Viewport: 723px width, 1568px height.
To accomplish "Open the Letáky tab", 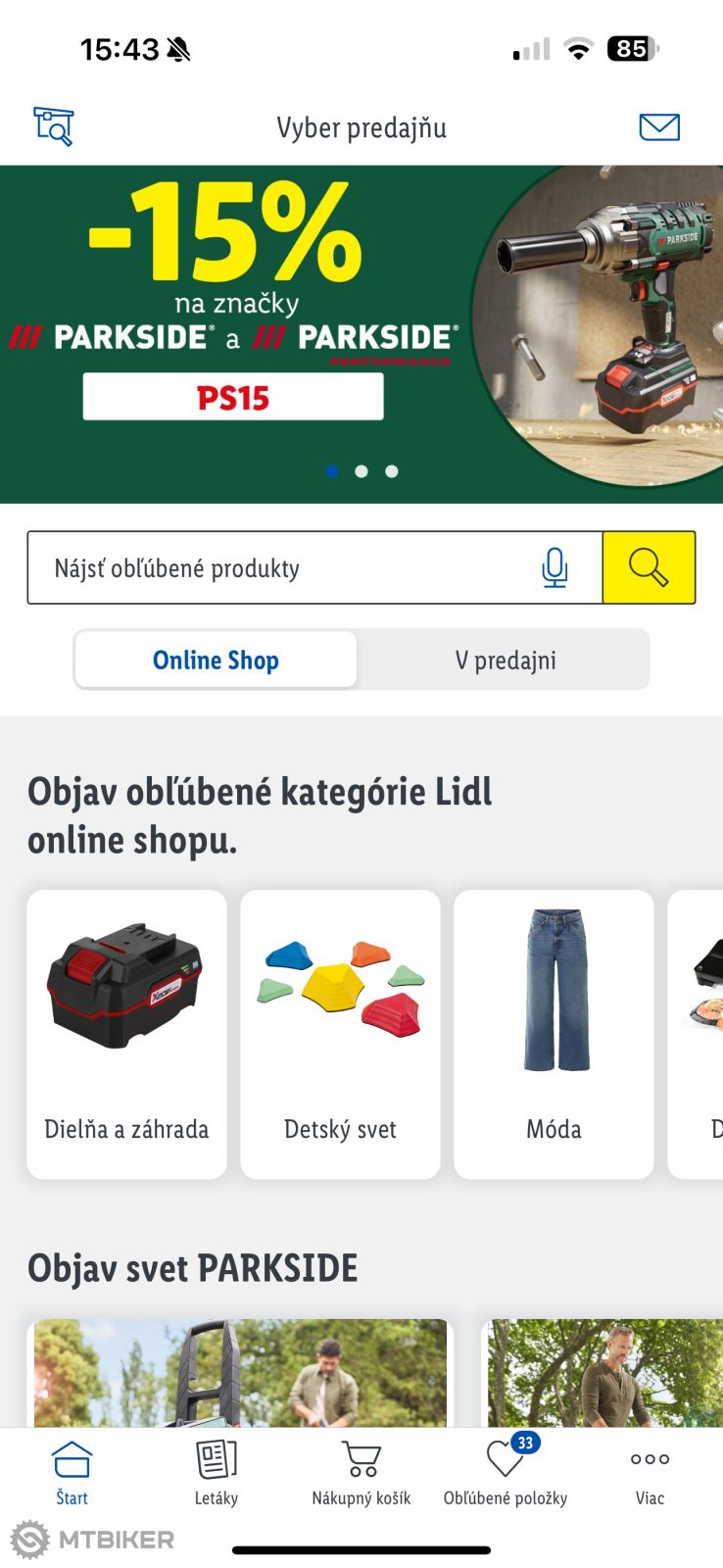I will [x=217, y=1472].
